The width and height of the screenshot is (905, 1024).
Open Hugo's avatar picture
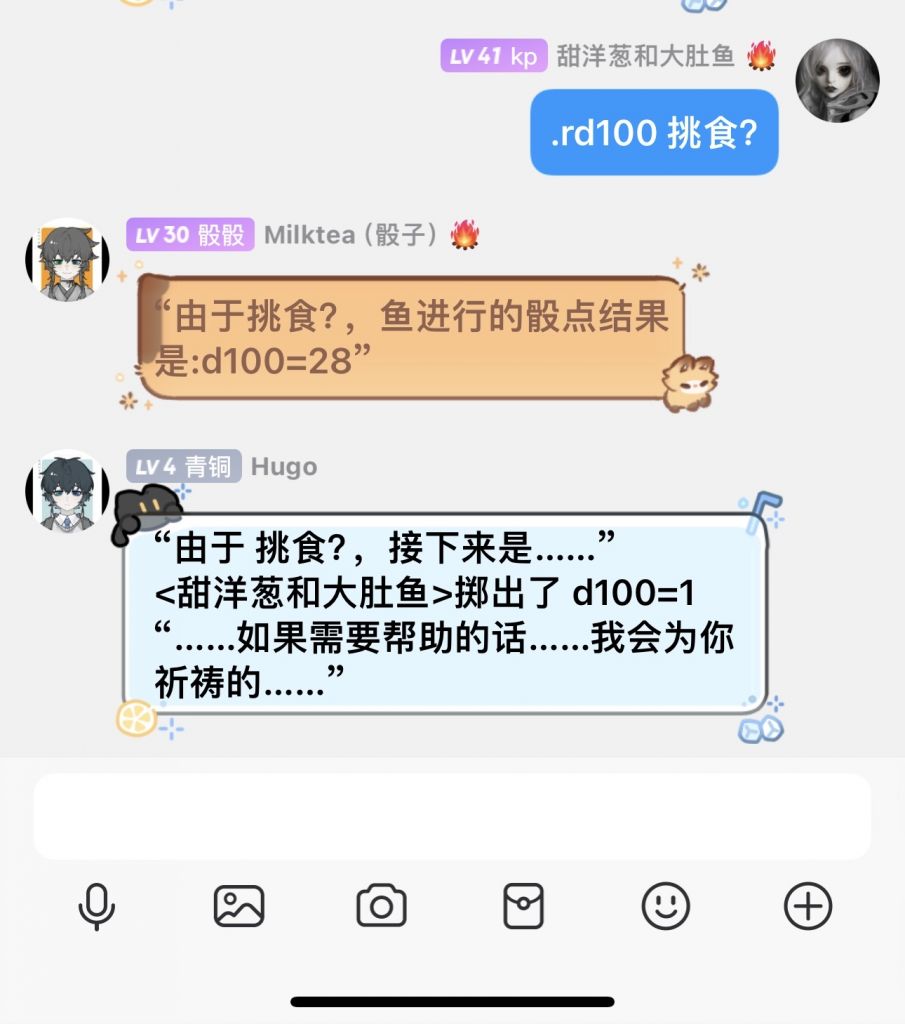point(64,494)
